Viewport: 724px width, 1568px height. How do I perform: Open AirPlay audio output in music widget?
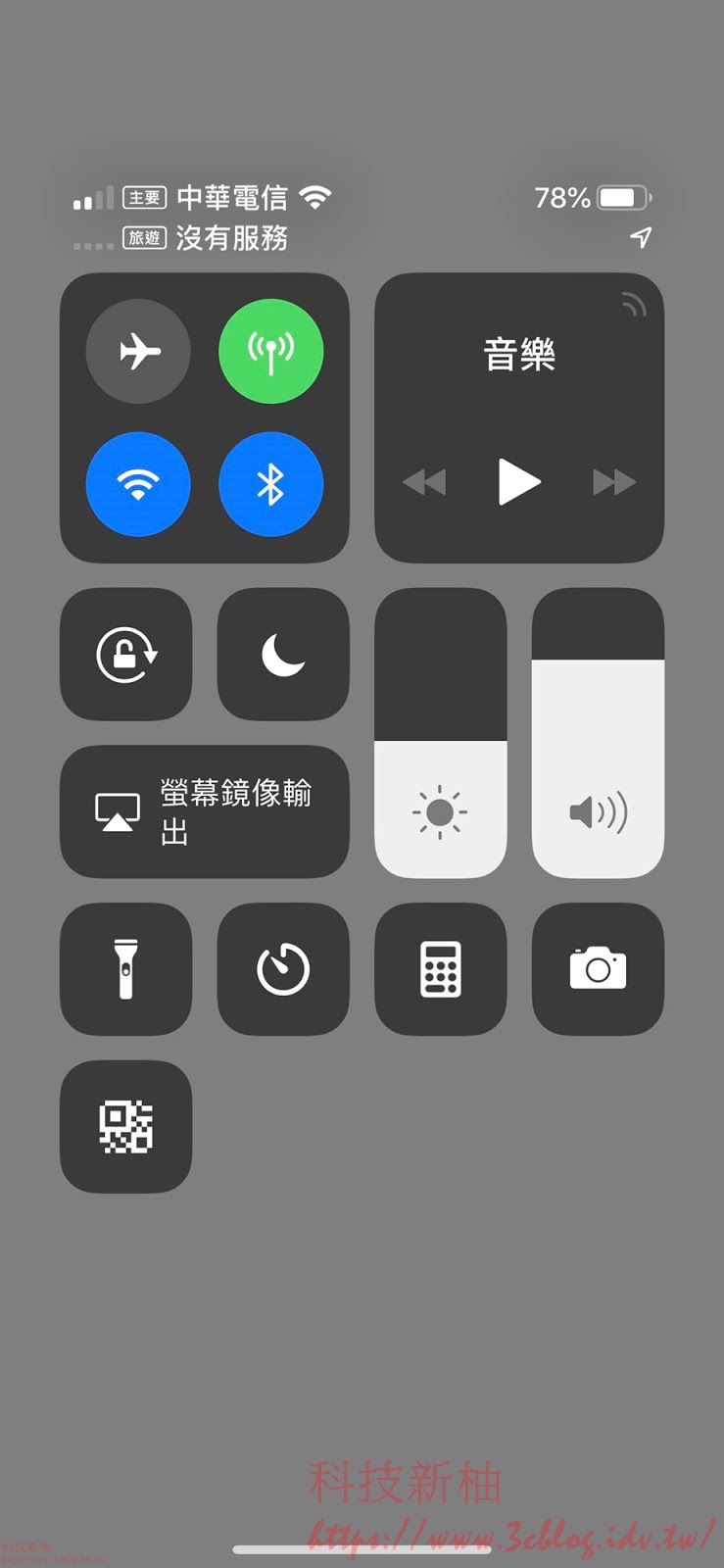634,306
